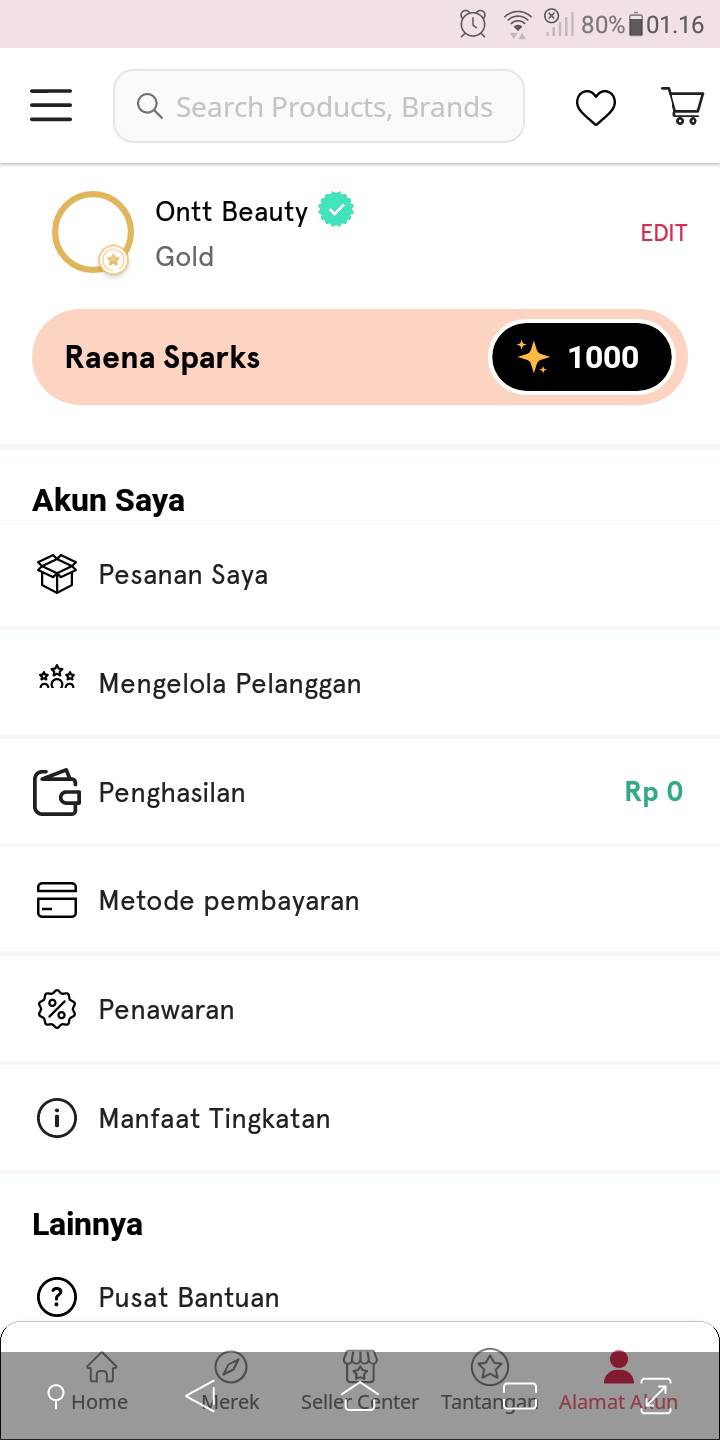This screenshot has width=720, height=1440.
Task: Switch to the Merek tab
Action: point(230,1382)
